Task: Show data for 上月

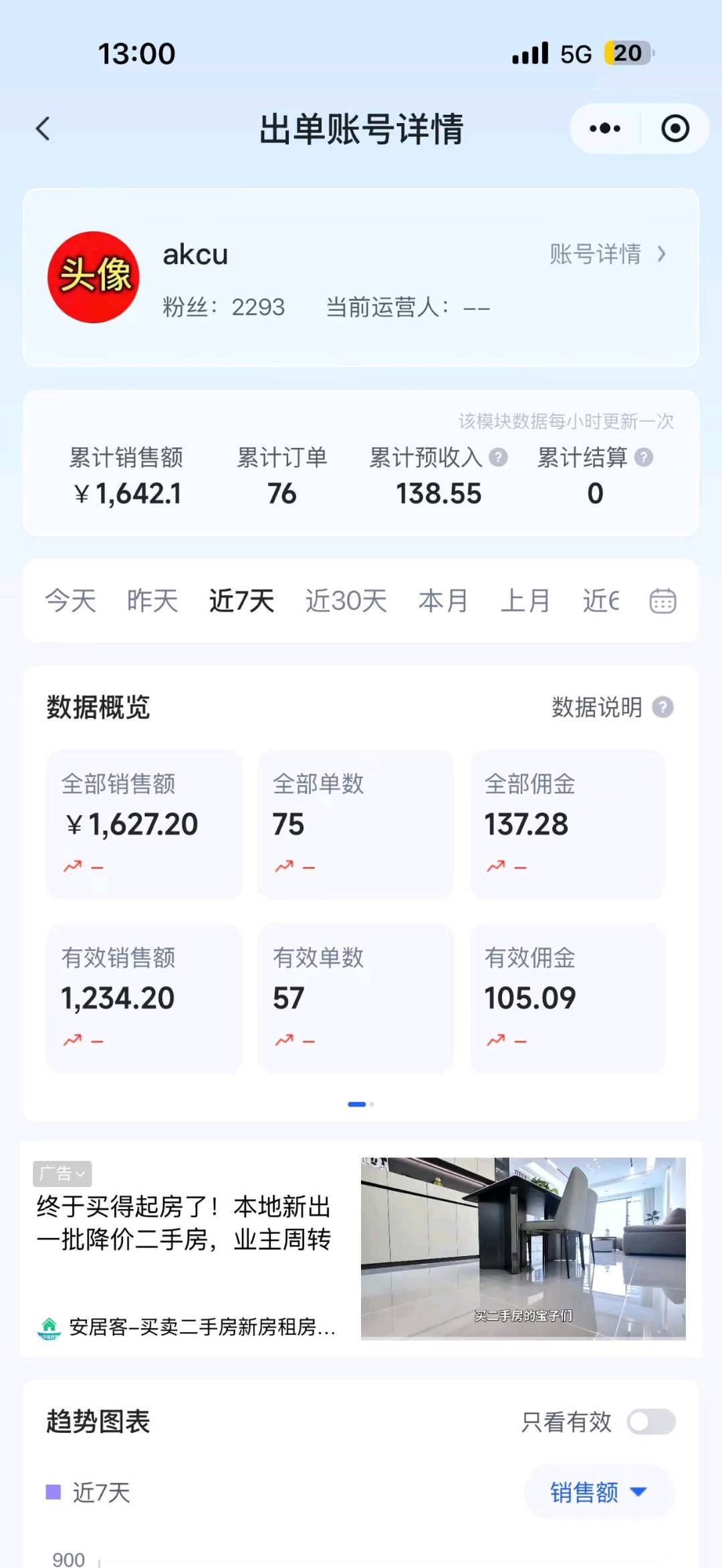Action: pyautogui.click(x=525, y=600)
